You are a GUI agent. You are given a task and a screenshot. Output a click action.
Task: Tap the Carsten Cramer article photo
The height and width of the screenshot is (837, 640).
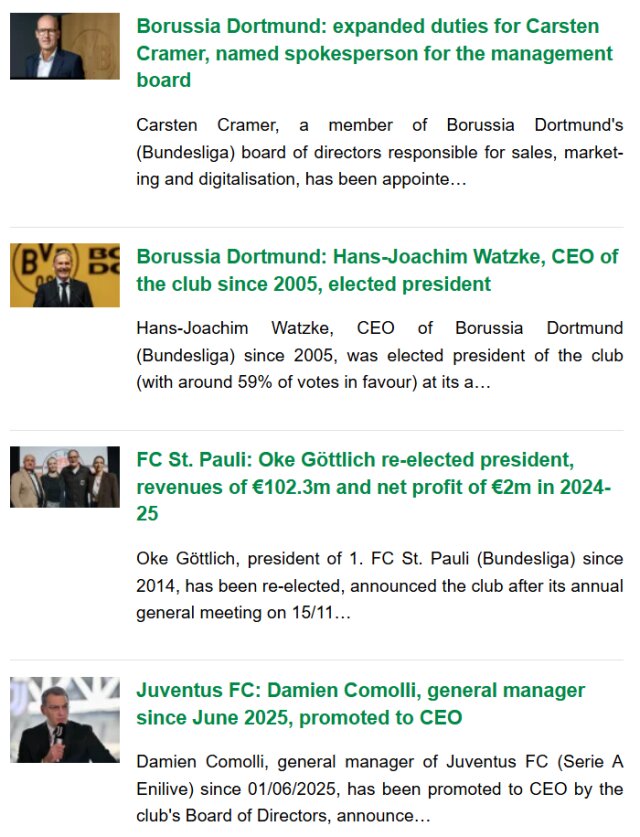[x=65, y=47]
